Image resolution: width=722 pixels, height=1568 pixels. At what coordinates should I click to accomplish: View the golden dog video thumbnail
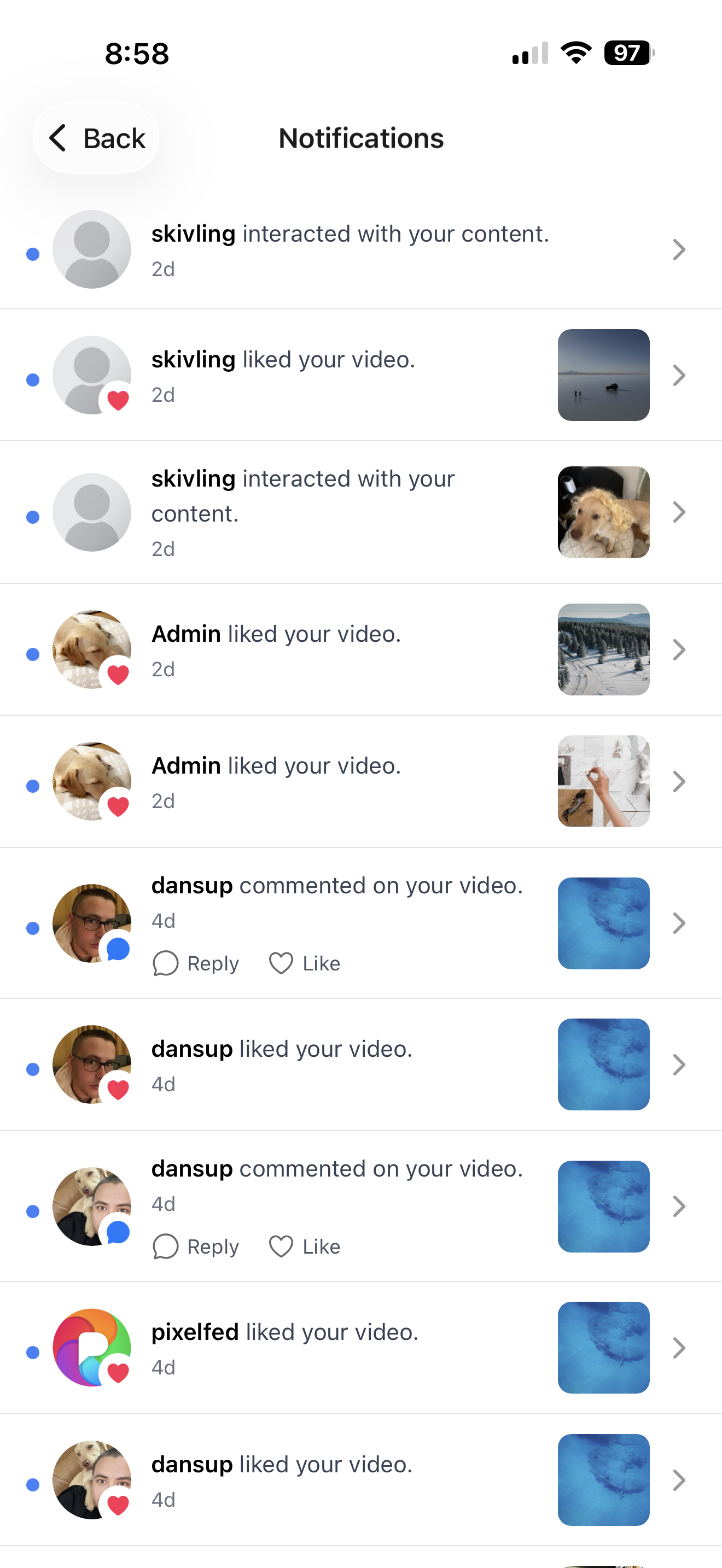pos(603,512)
